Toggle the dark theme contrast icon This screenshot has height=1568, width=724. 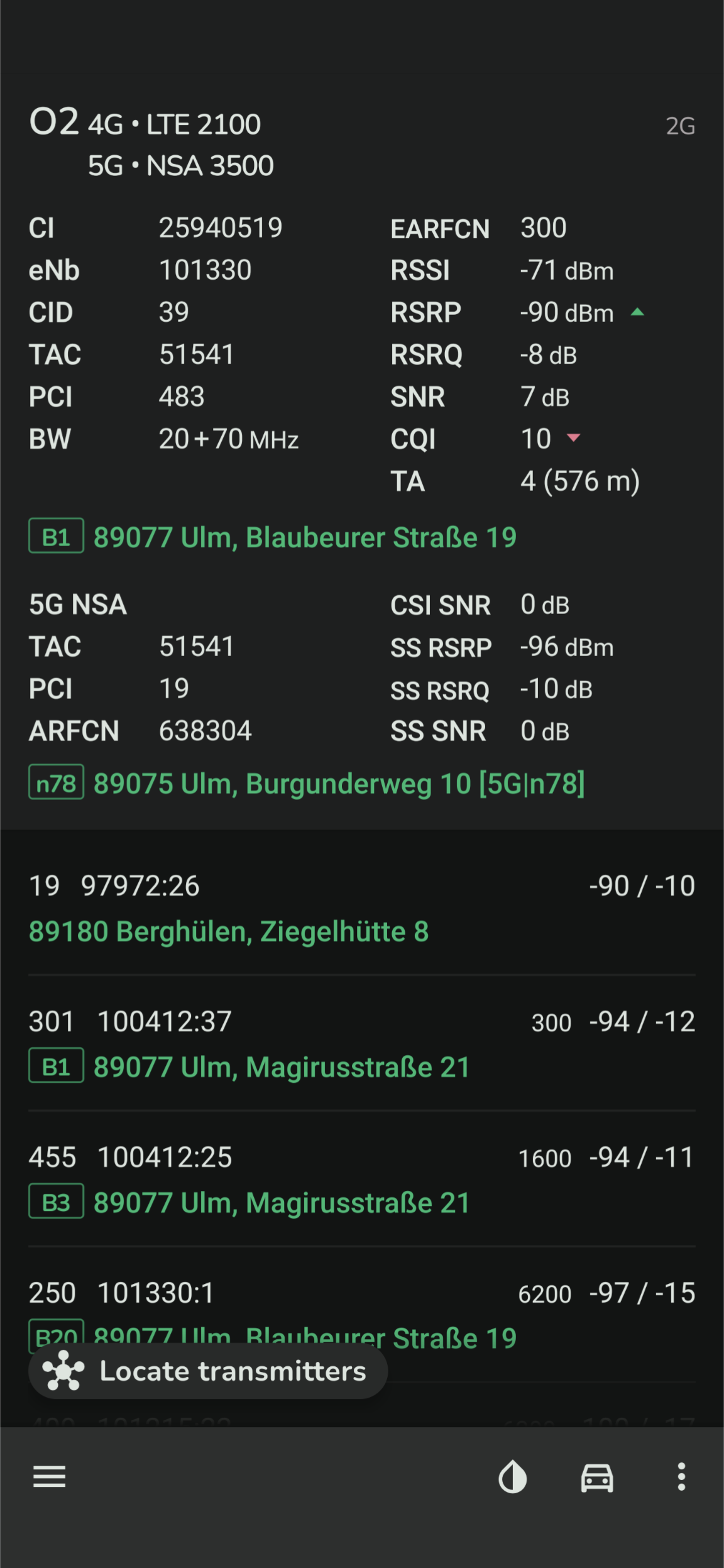(512, 1476)
